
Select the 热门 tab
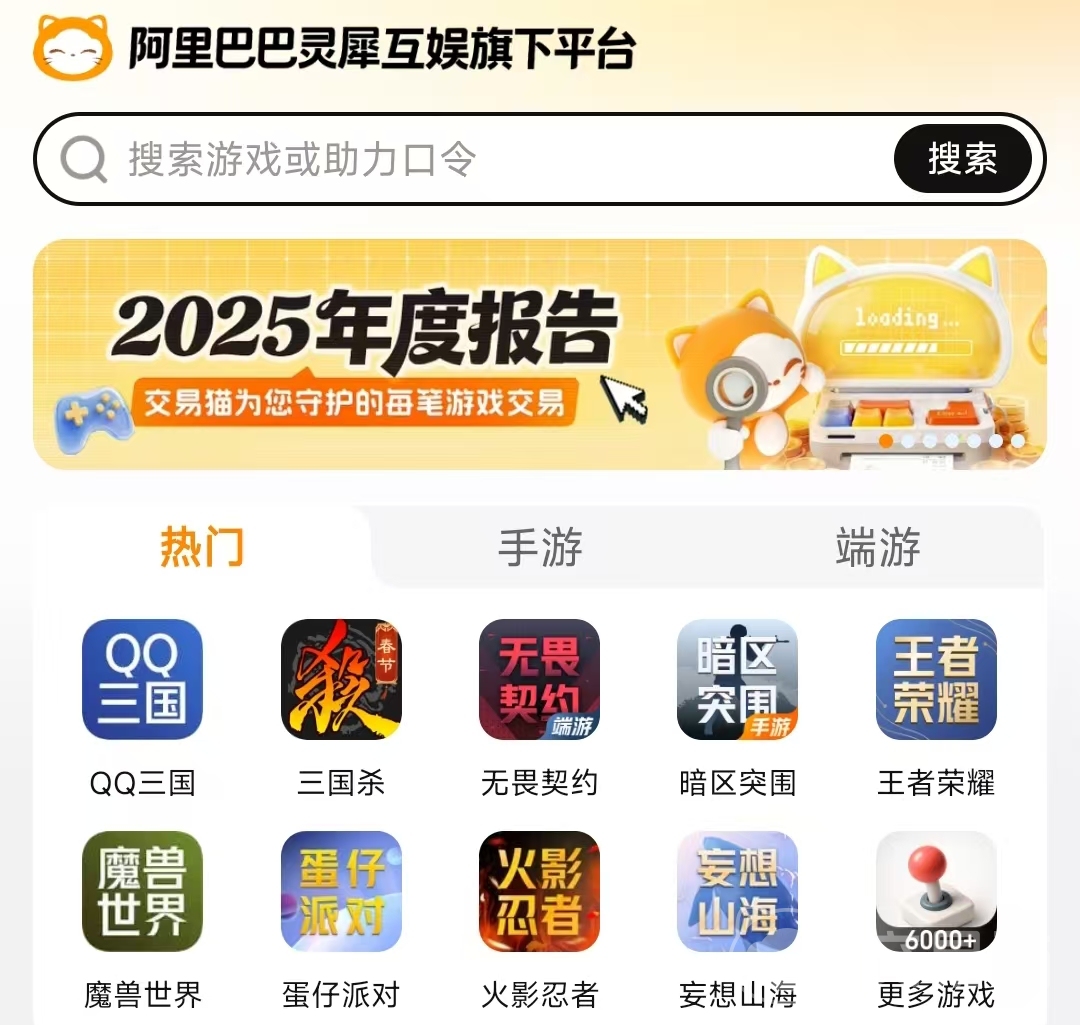pyautogui.click(x=202, y=548)
